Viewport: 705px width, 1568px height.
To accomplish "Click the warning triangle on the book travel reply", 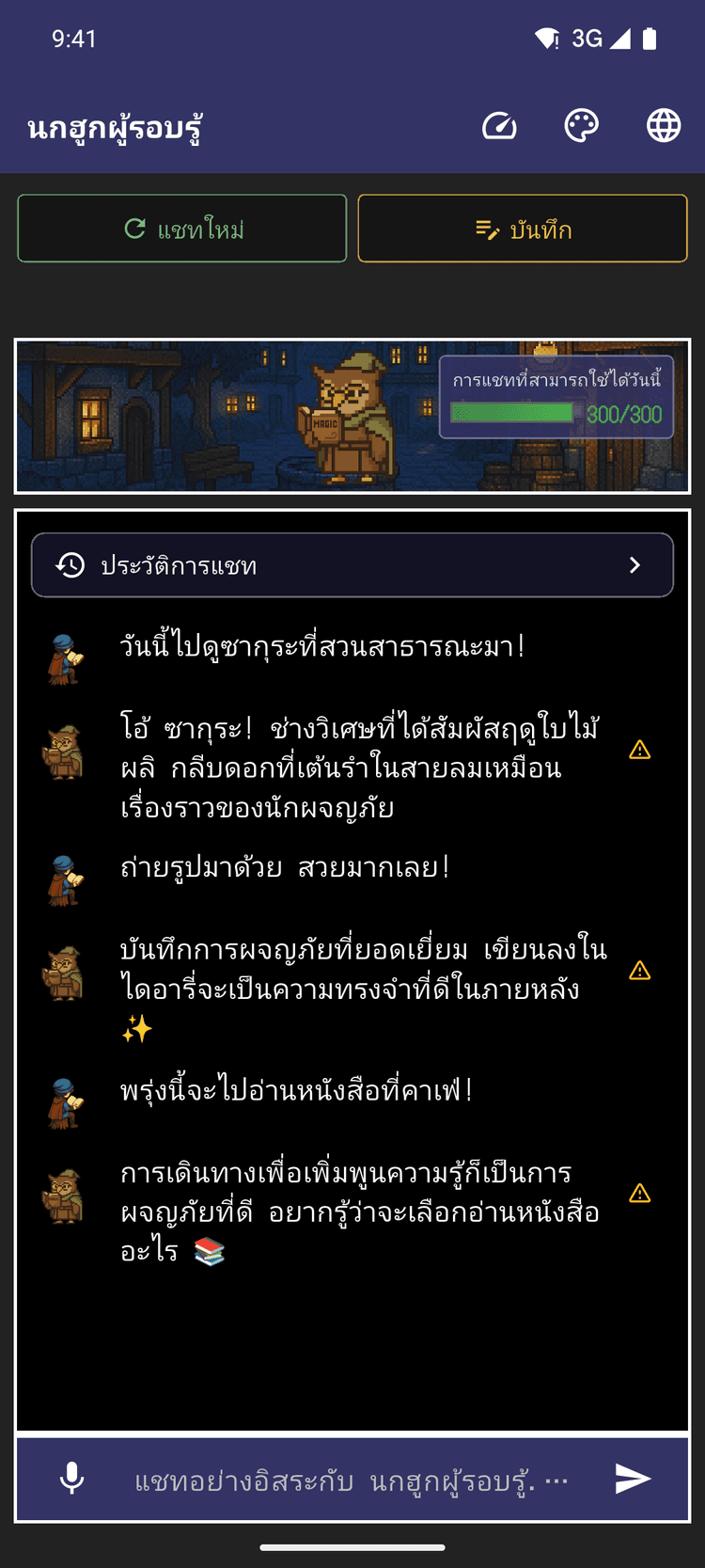I will tap(640, 1194).
